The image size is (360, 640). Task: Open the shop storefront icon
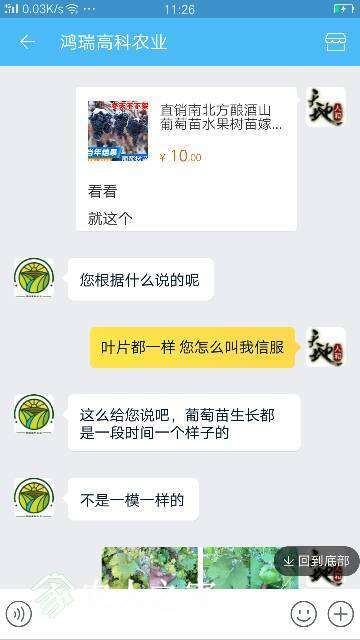(x=336, y=42)
